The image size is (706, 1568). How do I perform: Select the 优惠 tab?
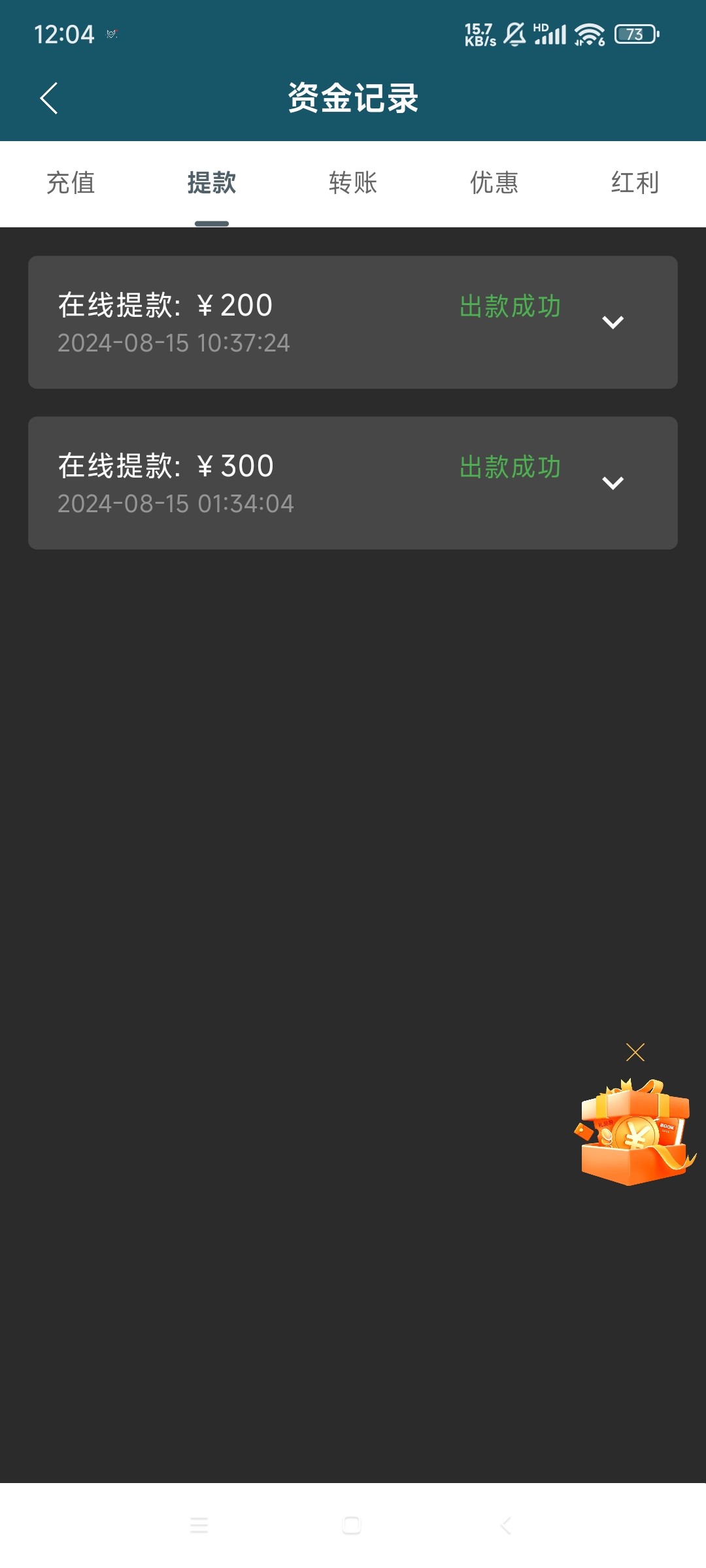pos(494,184)
